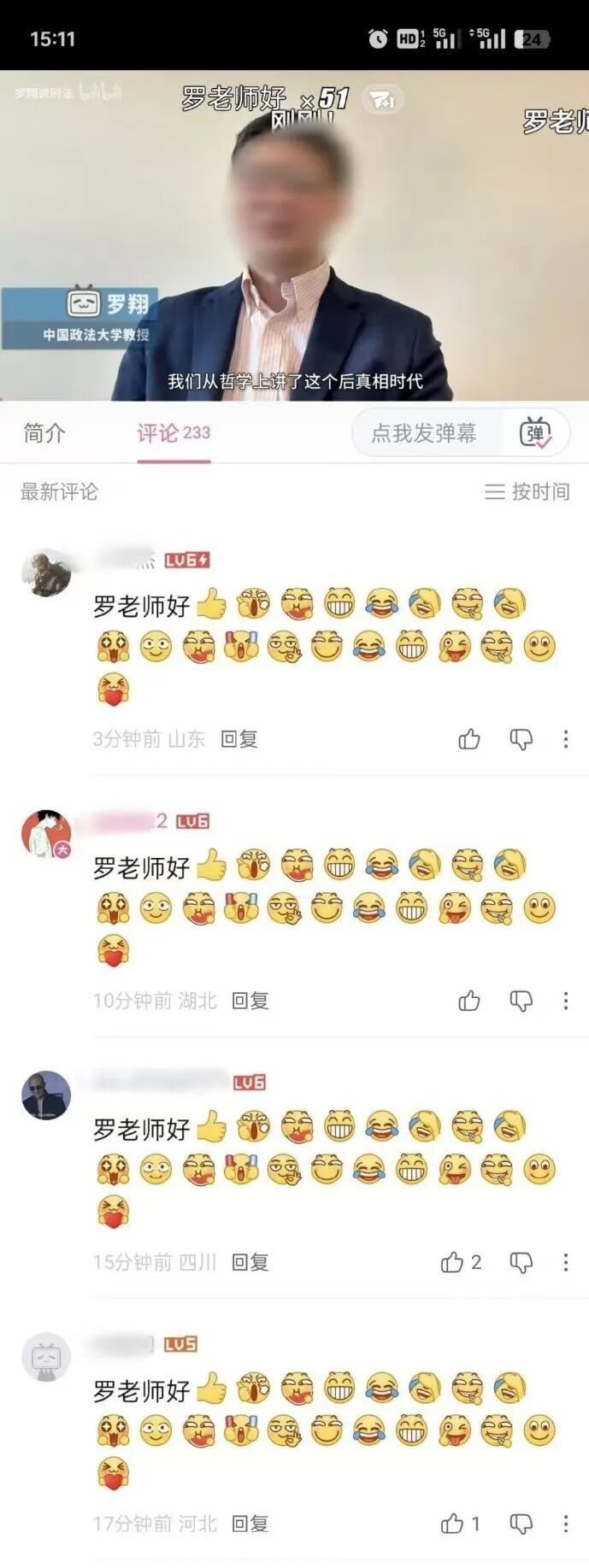The image size is (589, 1568).
Task: Switch to the 简介 tab
Action: tap(44, 433)
